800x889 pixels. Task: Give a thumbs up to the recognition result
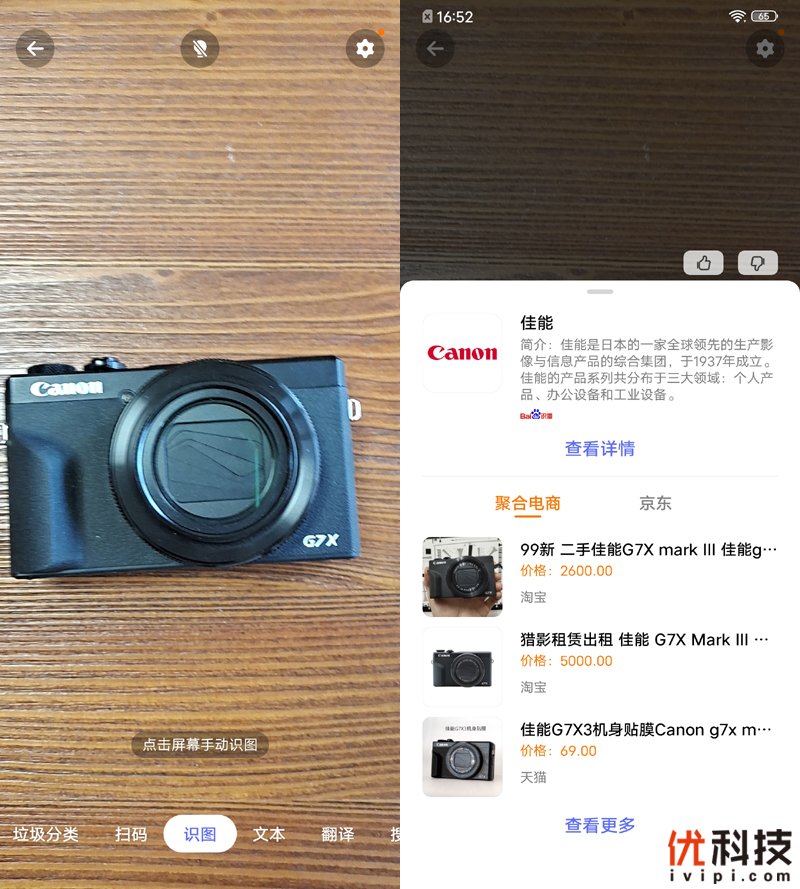click(703, 262)
